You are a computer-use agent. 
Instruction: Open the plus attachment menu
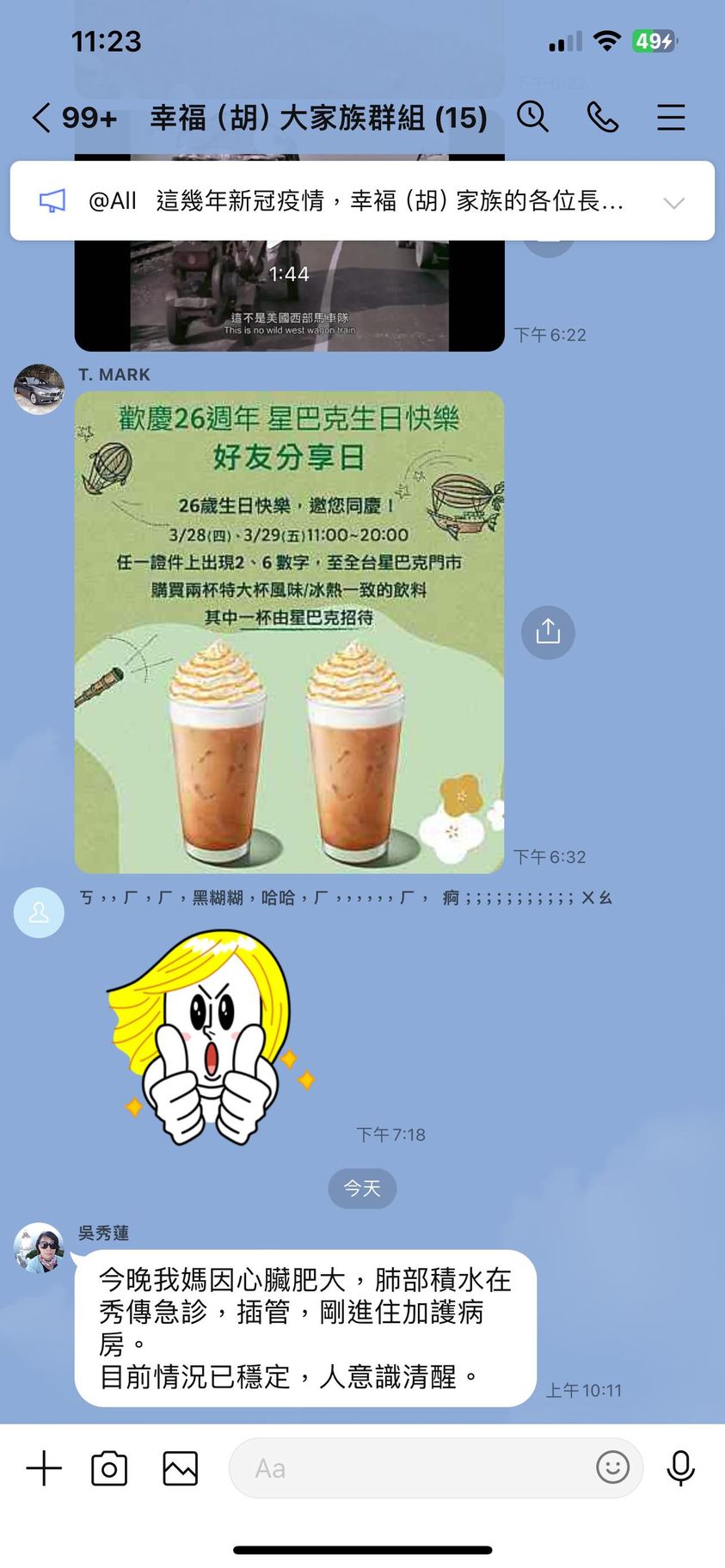[44, 1468]
